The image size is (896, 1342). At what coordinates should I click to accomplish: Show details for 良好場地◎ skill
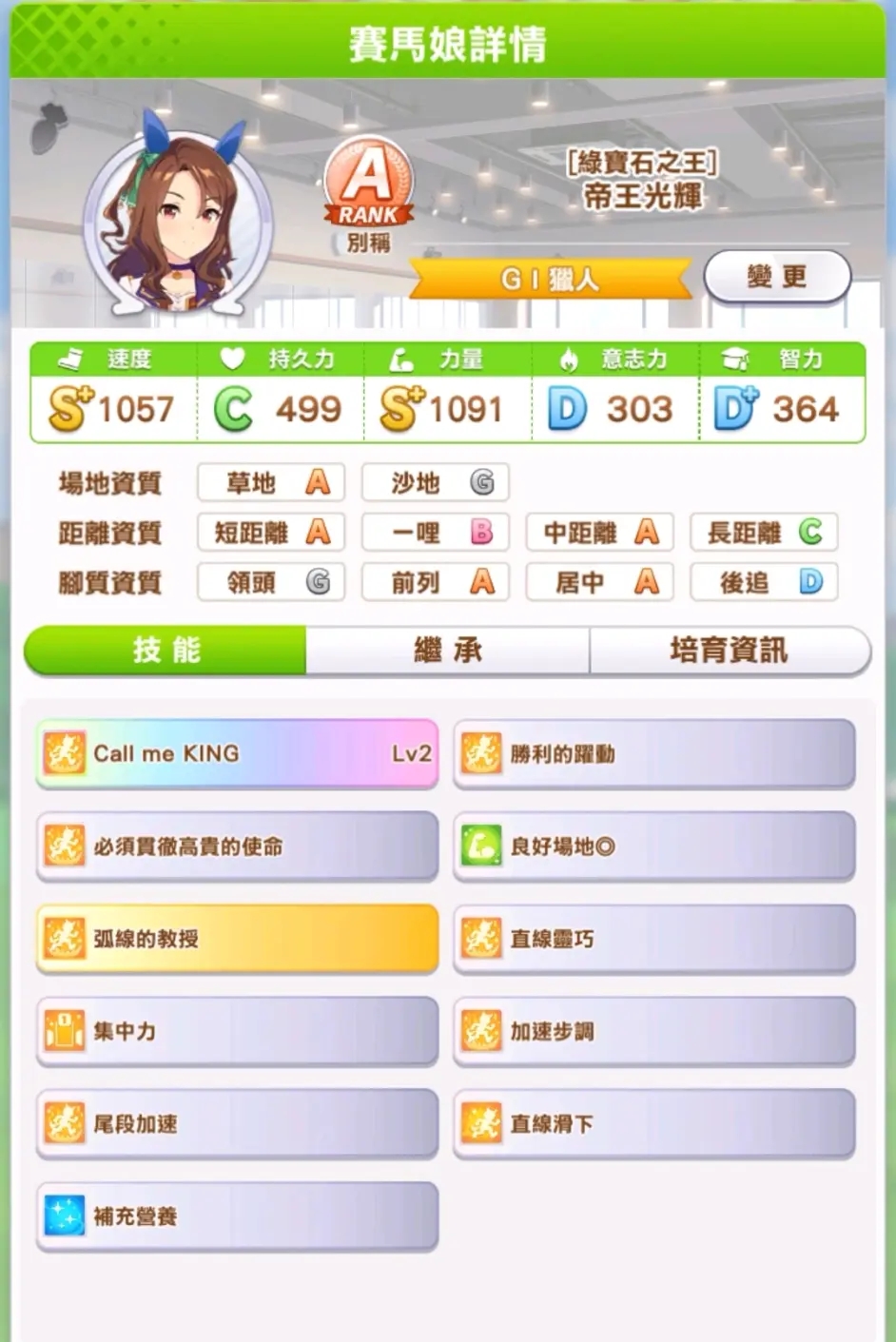point(654,846)
